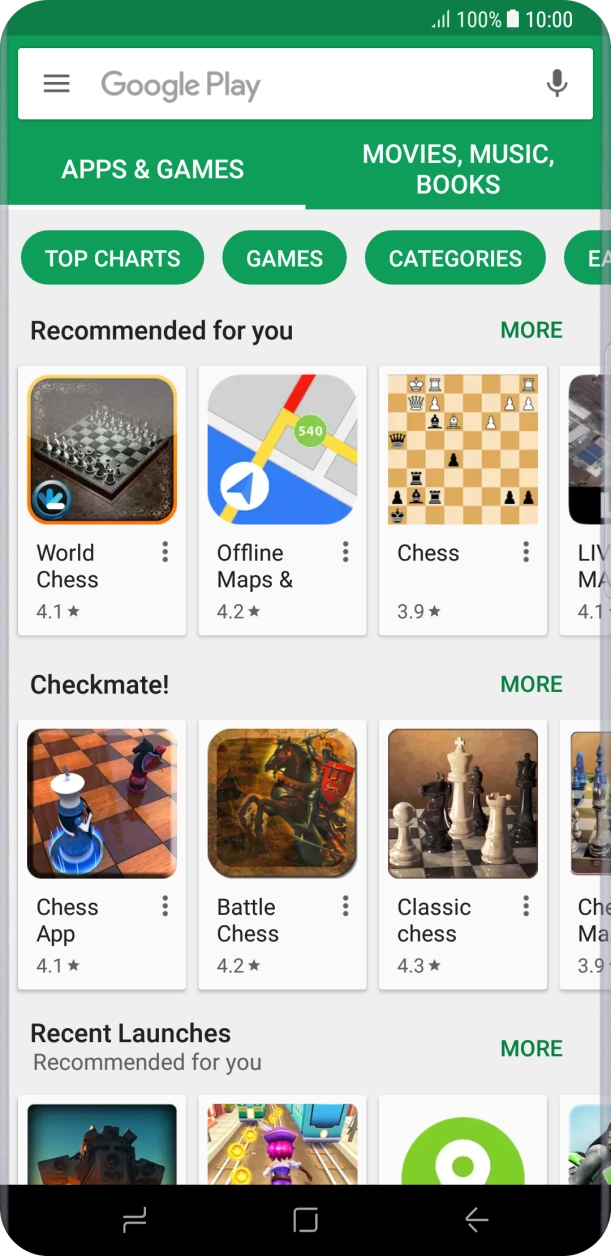View more apps in Checkmate! section
The image size is (611, 1256).
pos(531,684)
